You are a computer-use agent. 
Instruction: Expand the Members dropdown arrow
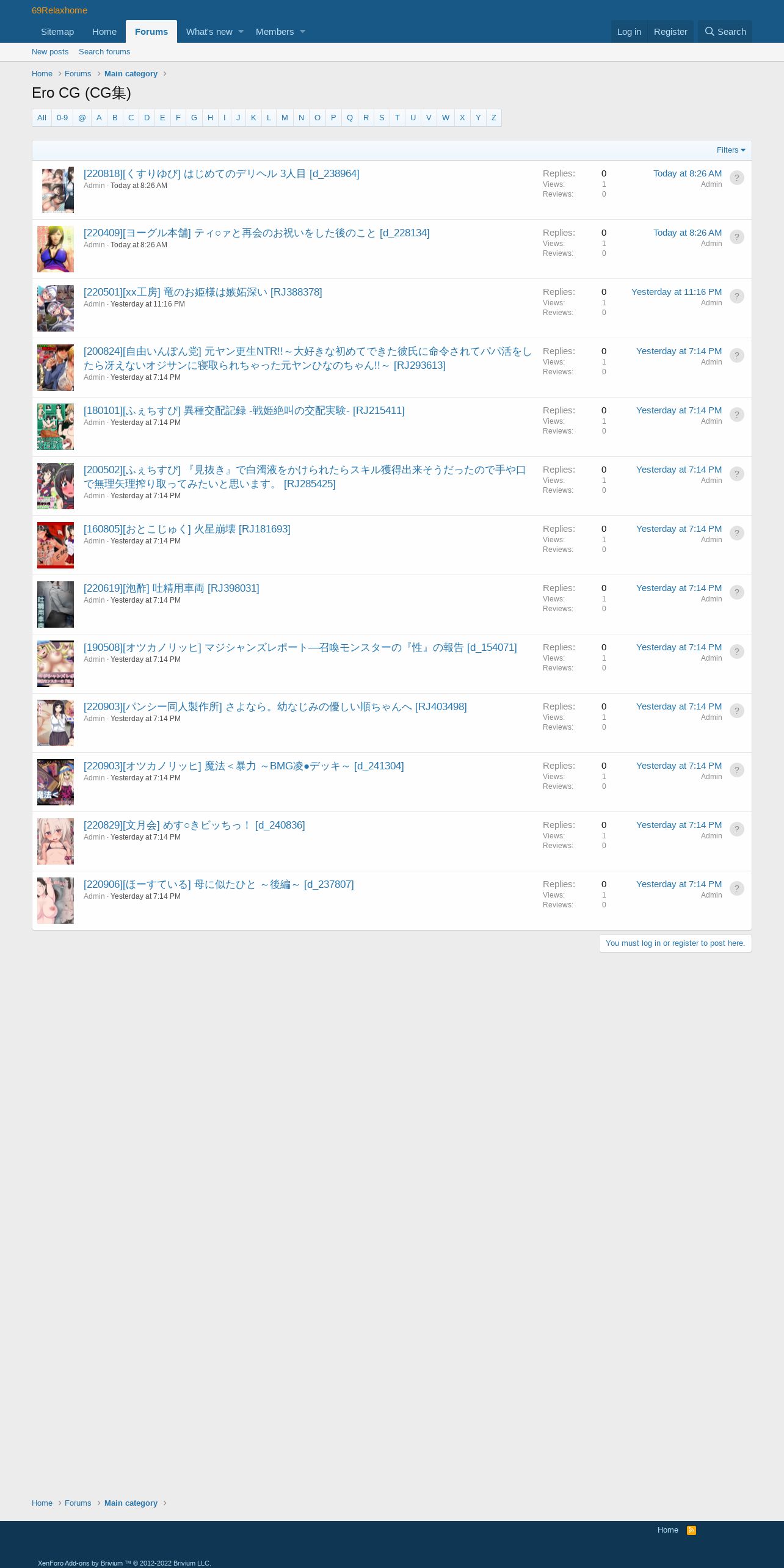302,32
